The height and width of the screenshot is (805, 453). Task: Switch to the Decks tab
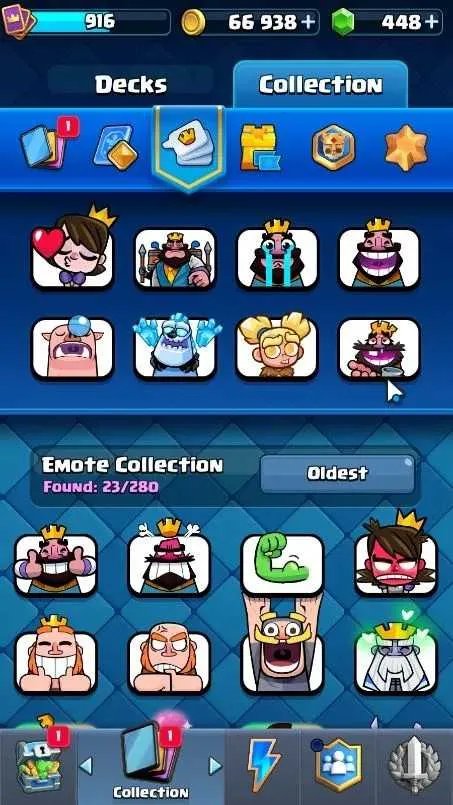[130, 85]
